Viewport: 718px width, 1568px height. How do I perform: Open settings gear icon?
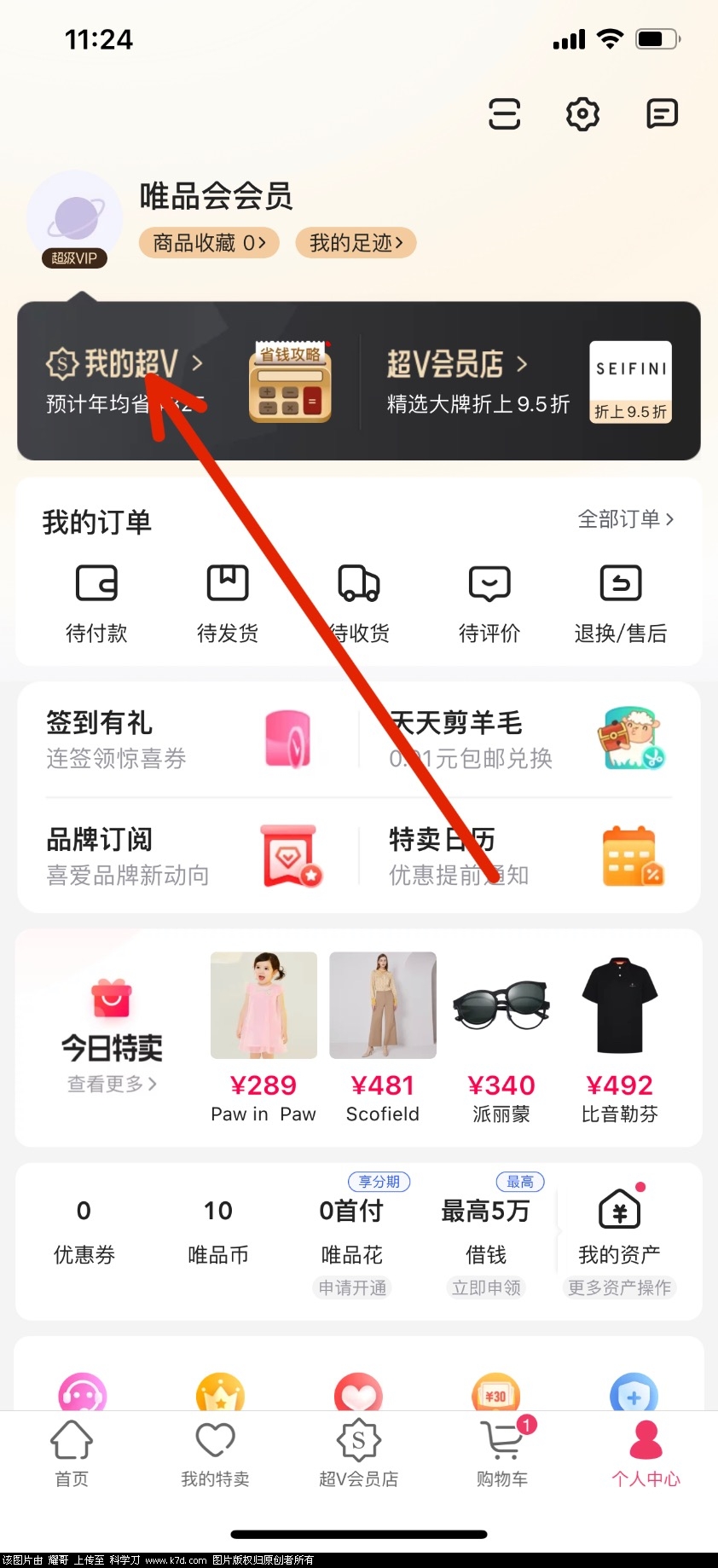coord(582,113)
